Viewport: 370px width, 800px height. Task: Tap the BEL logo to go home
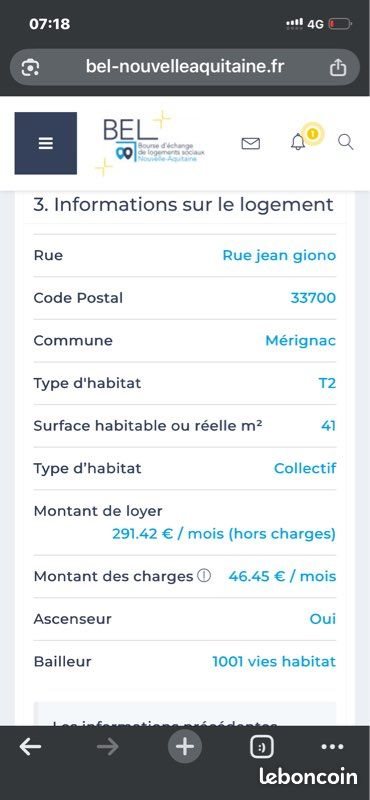(150, 143)
